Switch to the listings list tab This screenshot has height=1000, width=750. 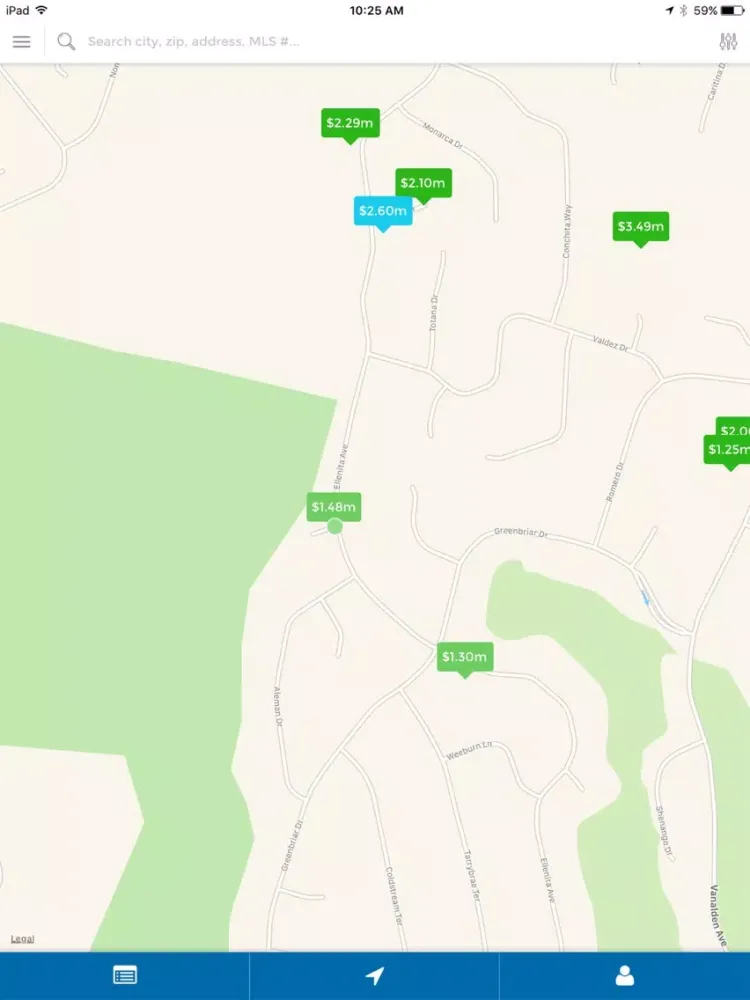coord(125,975)
